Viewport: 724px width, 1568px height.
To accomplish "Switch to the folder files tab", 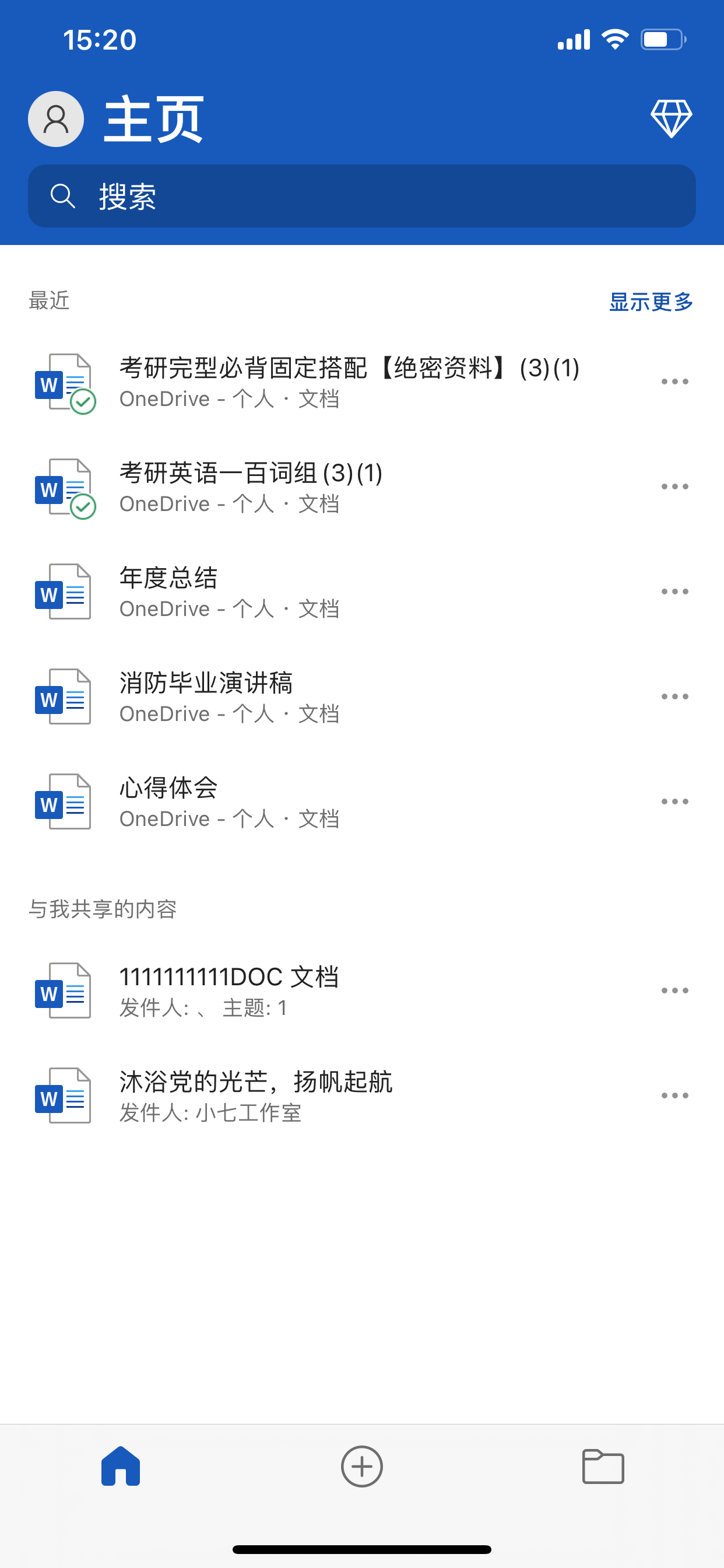I will 603,1466.
